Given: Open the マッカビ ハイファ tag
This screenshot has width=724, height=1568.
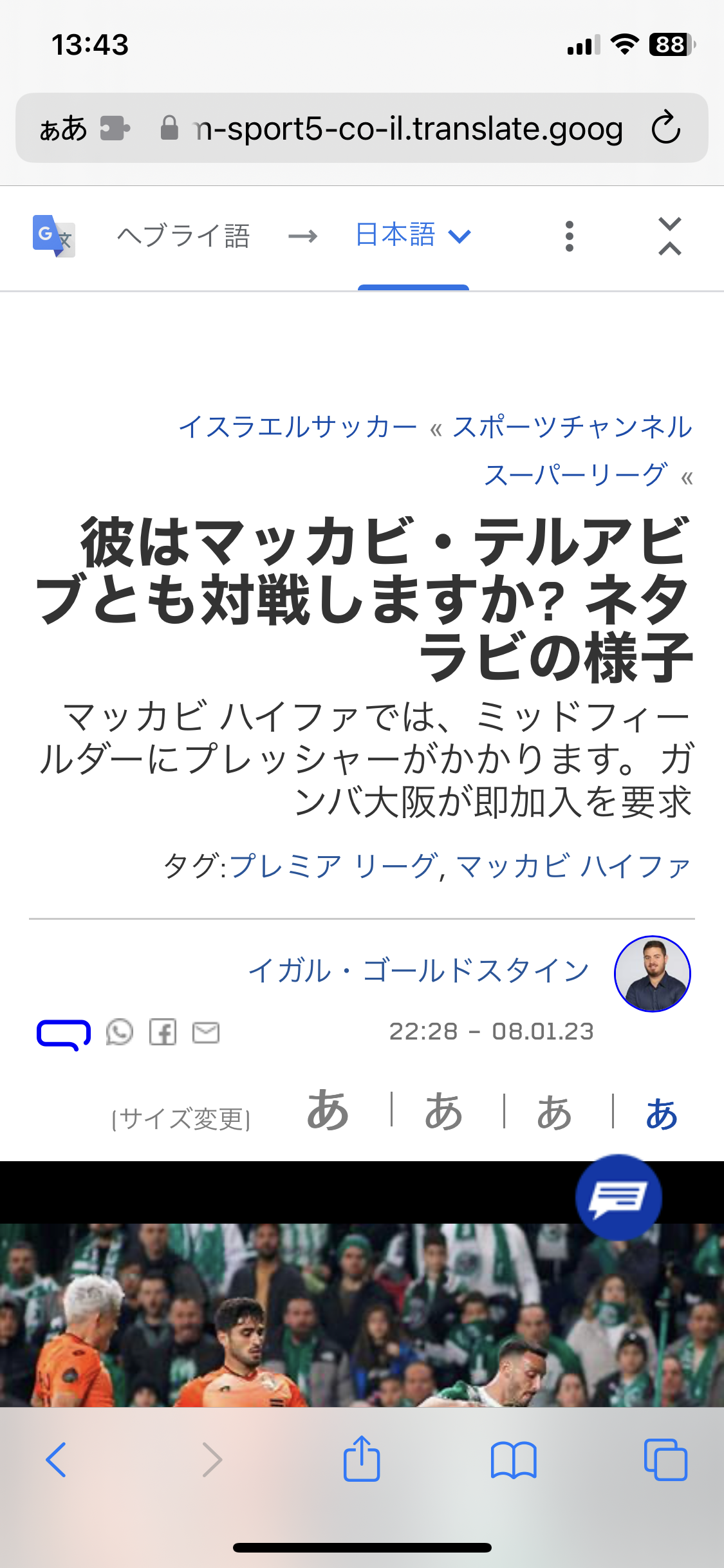Looking at the screenshot, I should point(573,866).
